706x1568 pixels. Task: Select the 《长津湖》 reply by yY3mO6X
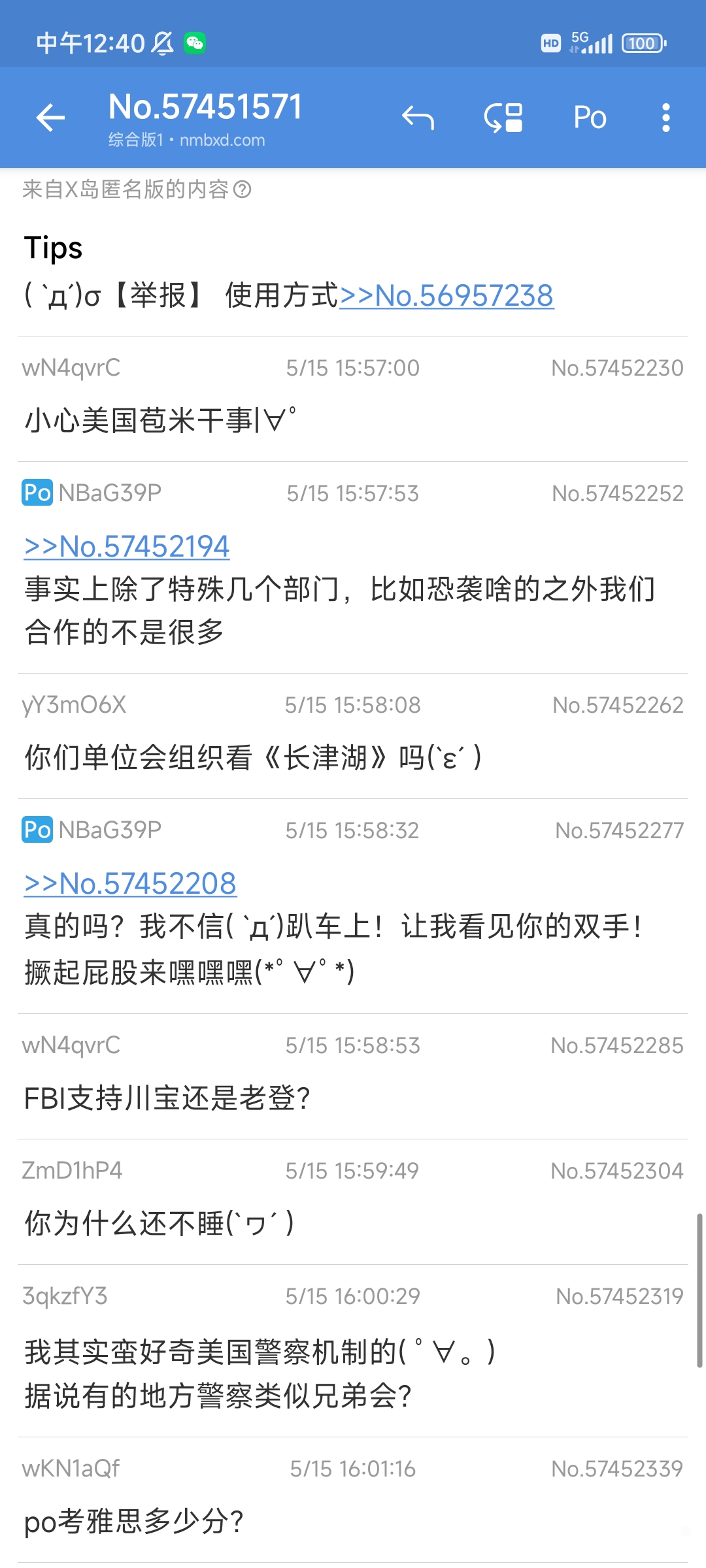tap(353, 736)
